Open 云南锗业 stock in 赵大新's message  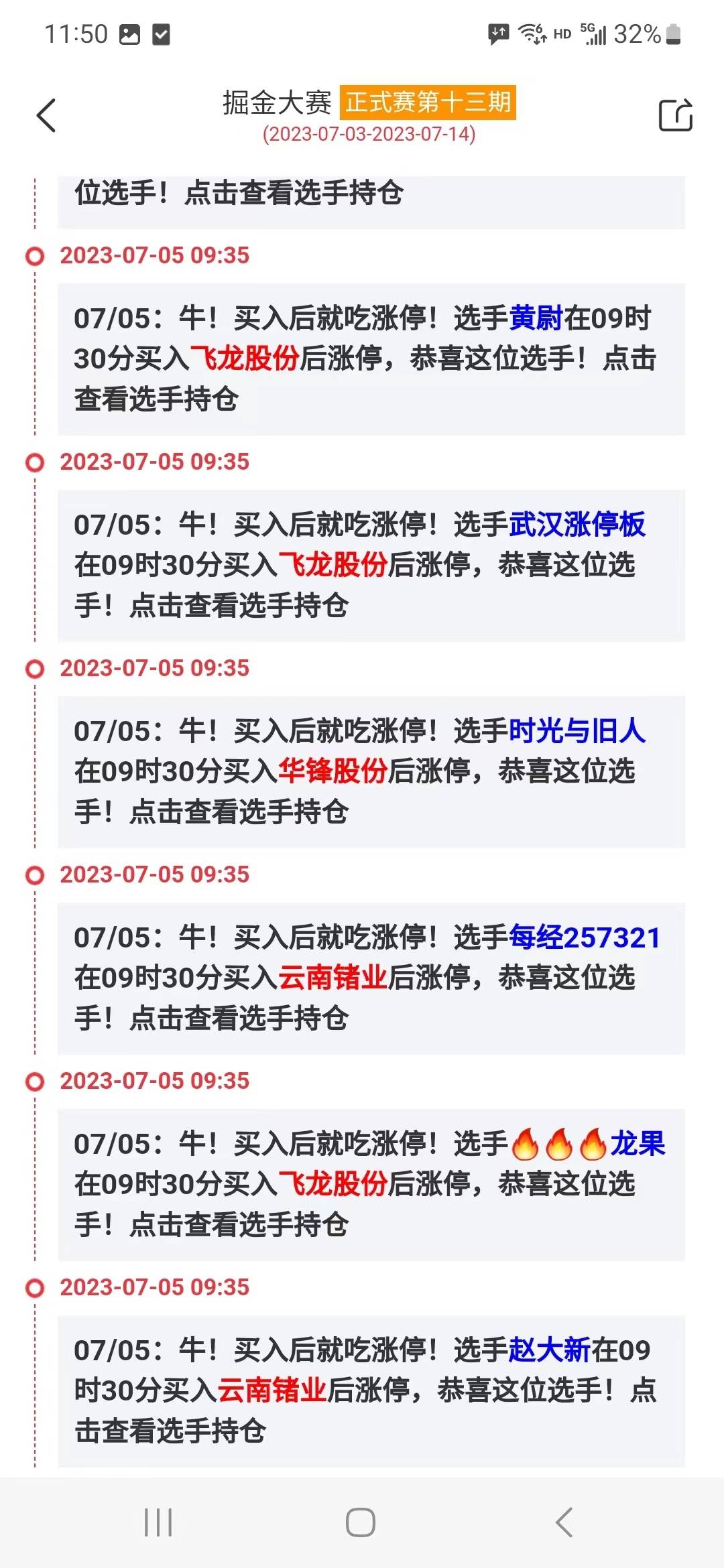pyautogui.click(x=272, y=1390)
